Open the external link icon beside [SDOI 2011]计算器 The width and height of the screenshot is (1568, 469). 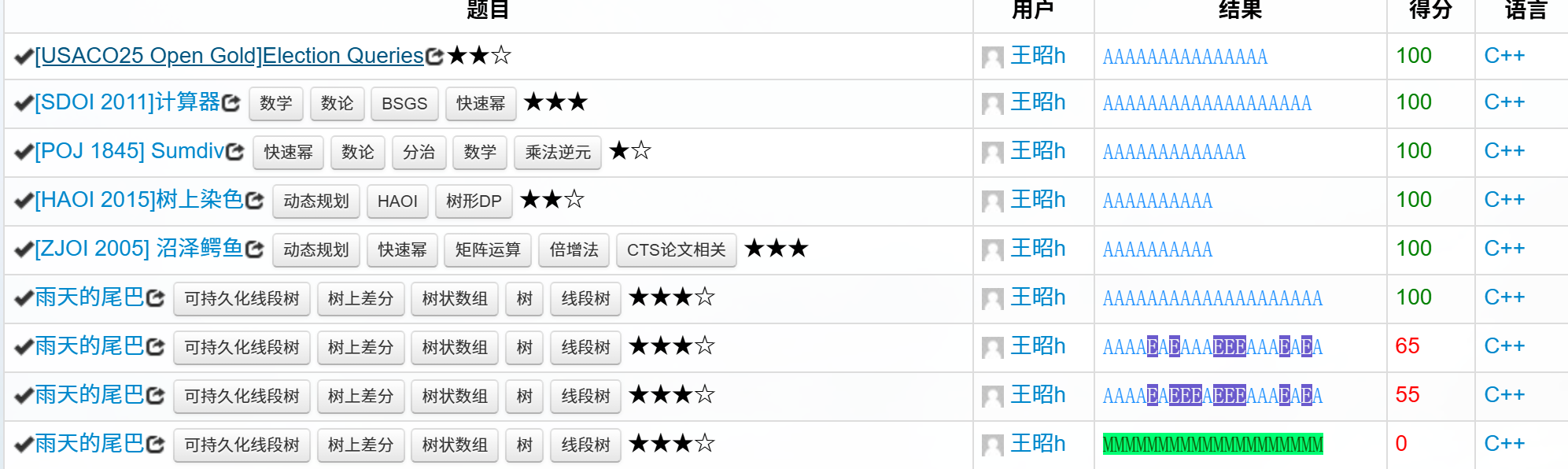(231, 103)
